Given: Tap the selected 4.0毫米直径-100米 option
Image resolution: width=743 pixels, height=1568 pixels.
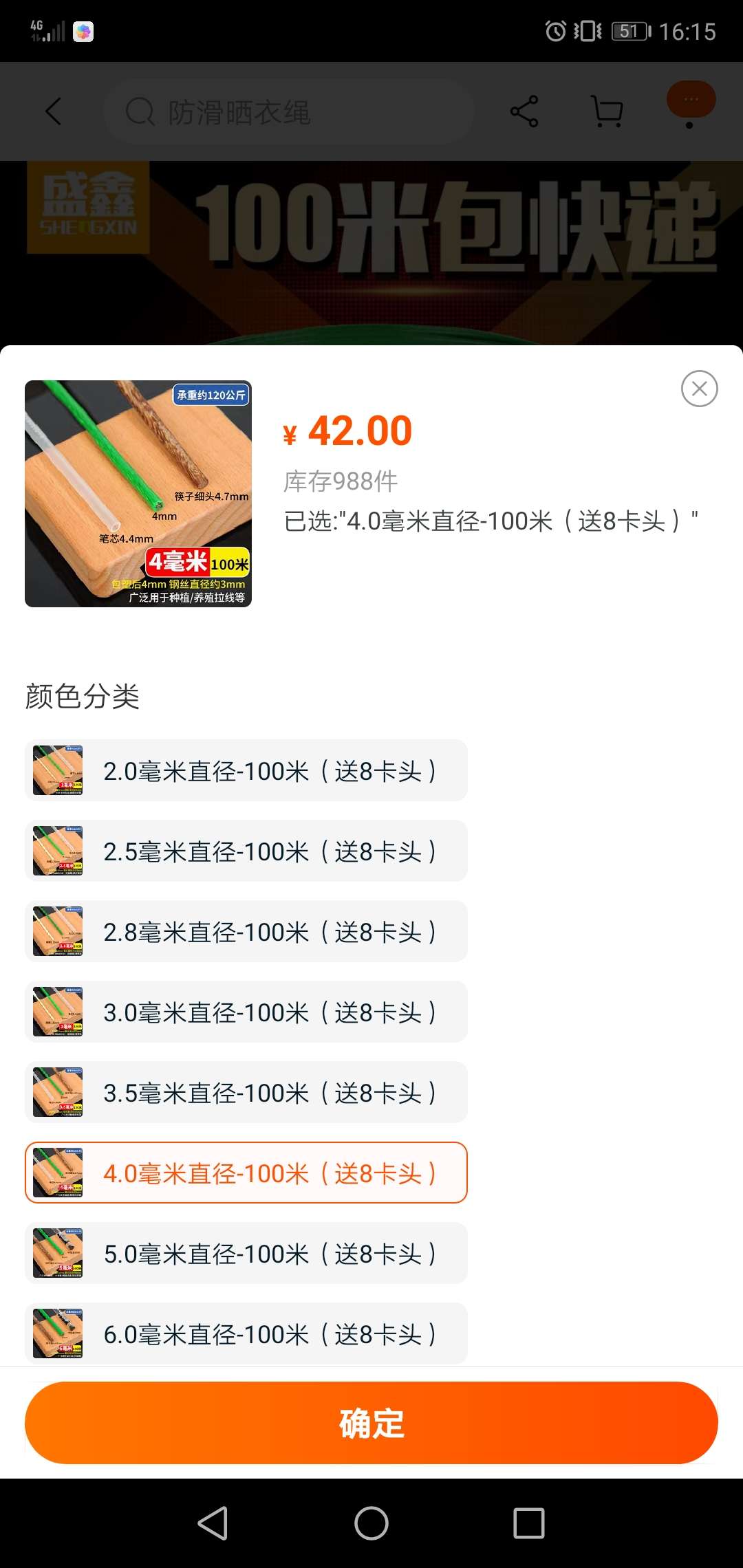Looking at the screenshot, I should 246,1173.
